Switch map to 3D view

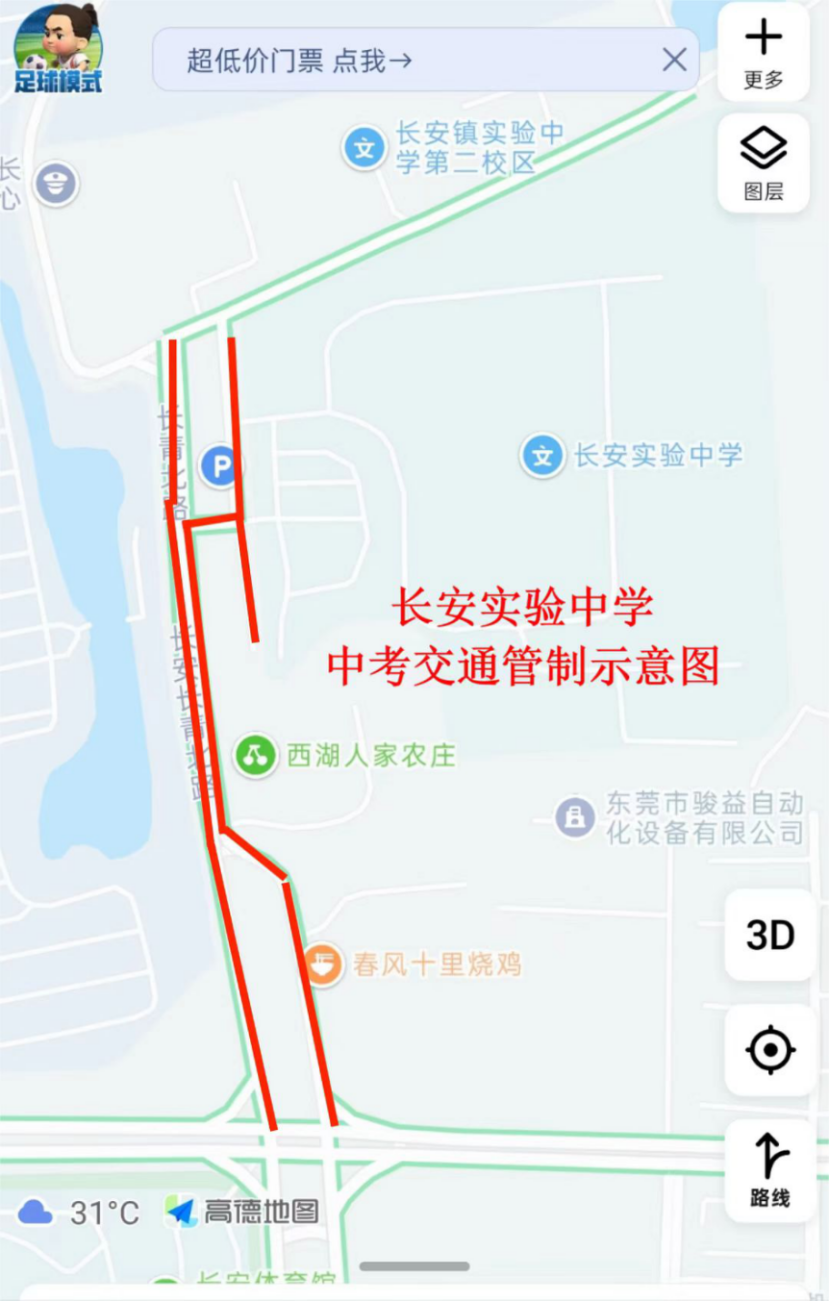pyautogui.click(x=770, y=935)
